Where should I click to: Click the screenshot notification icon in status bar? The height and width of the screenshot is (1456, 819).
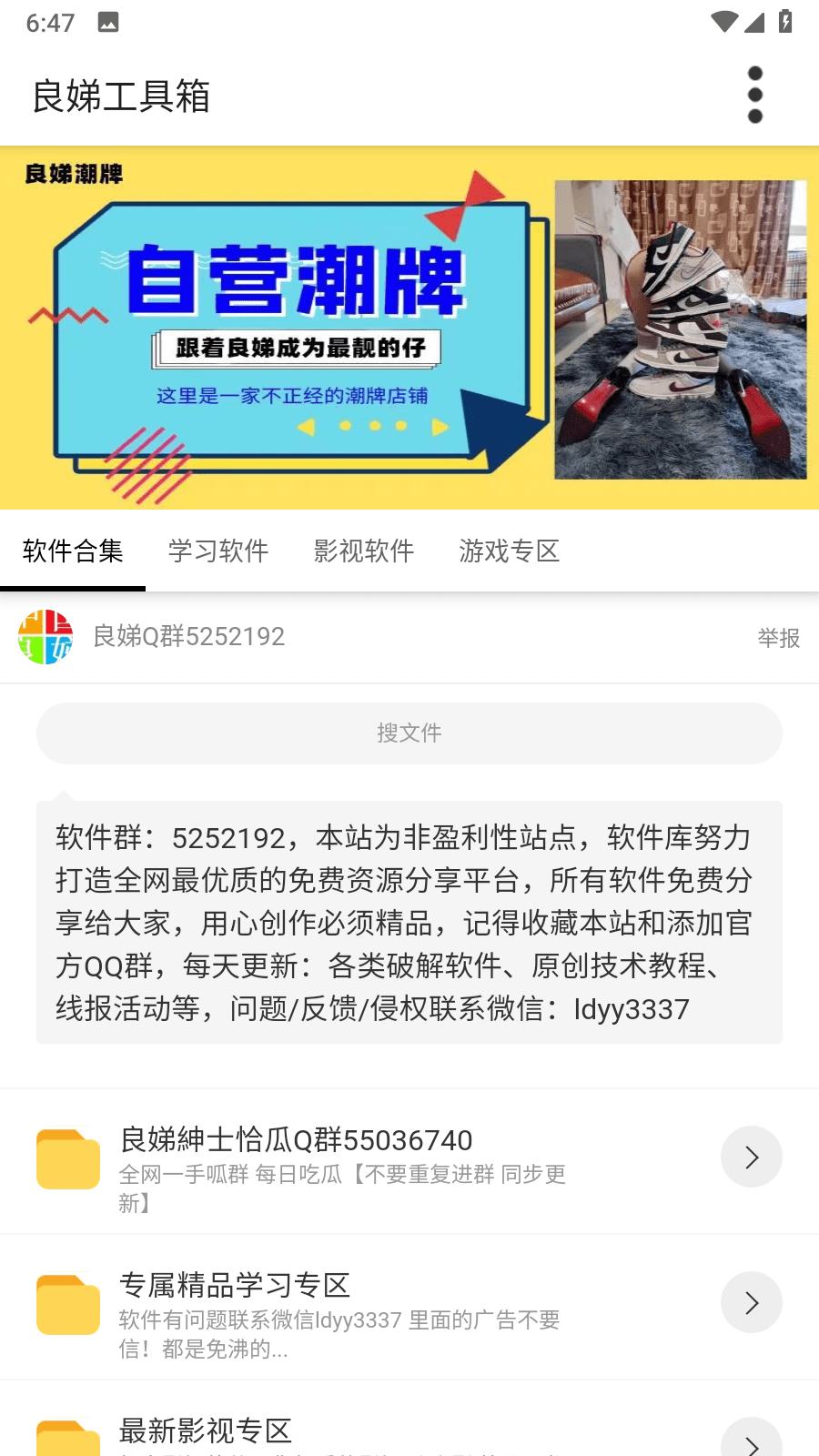click(108, 20)
